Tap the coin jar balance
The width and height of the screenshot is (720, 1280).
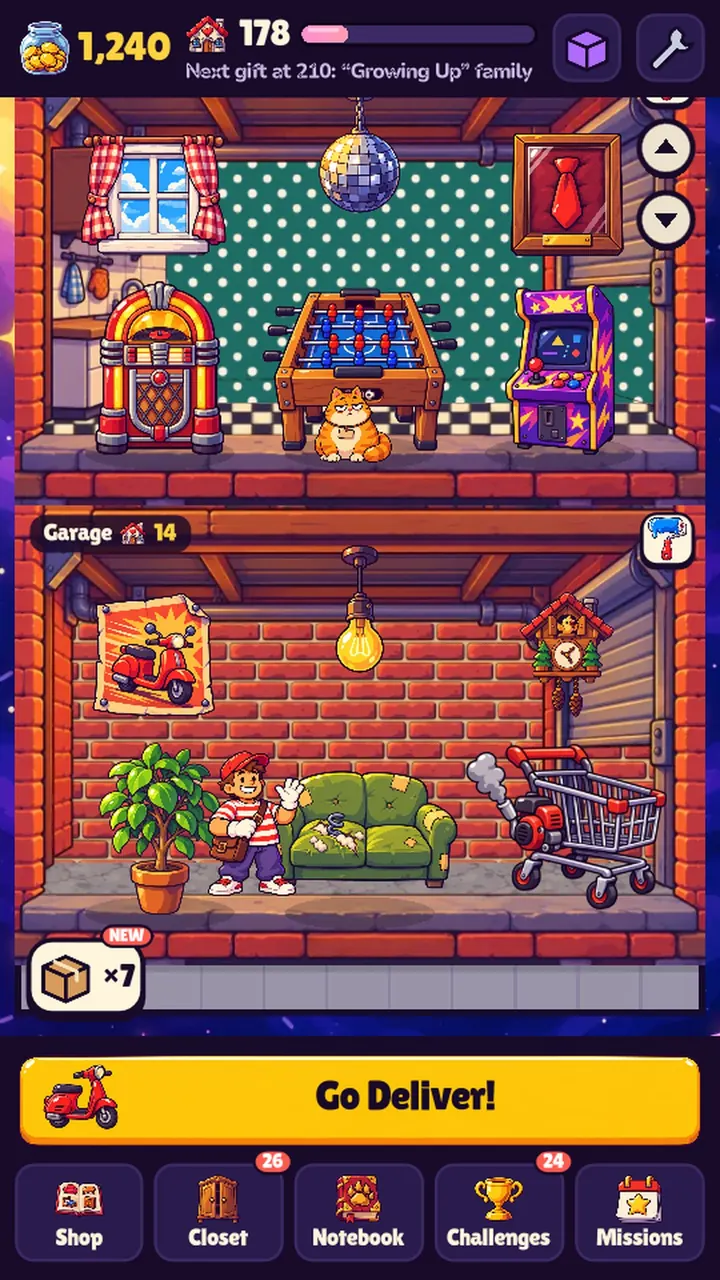click(96, 46)
